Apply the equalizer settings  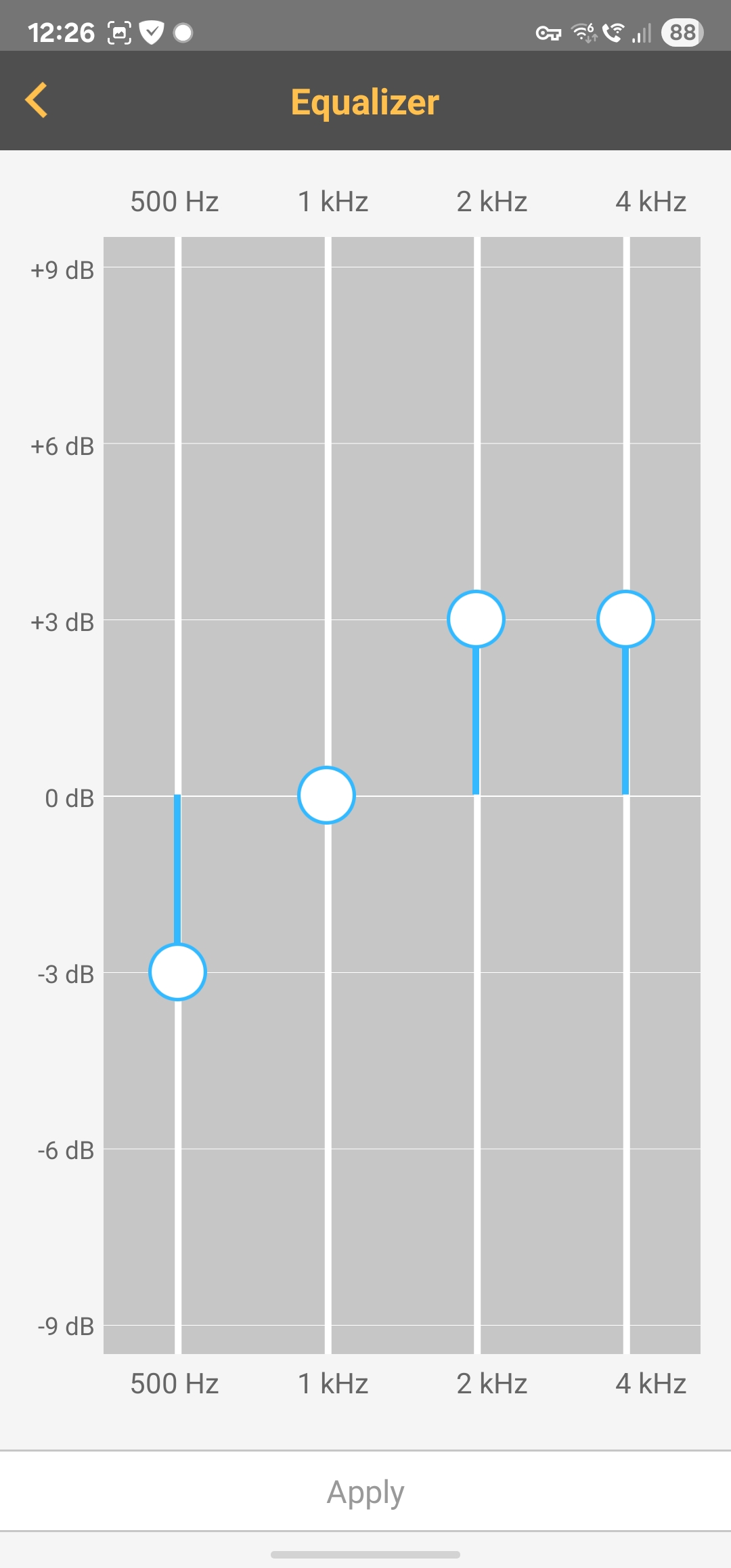pyautogui.click(x=365, y=1491)
